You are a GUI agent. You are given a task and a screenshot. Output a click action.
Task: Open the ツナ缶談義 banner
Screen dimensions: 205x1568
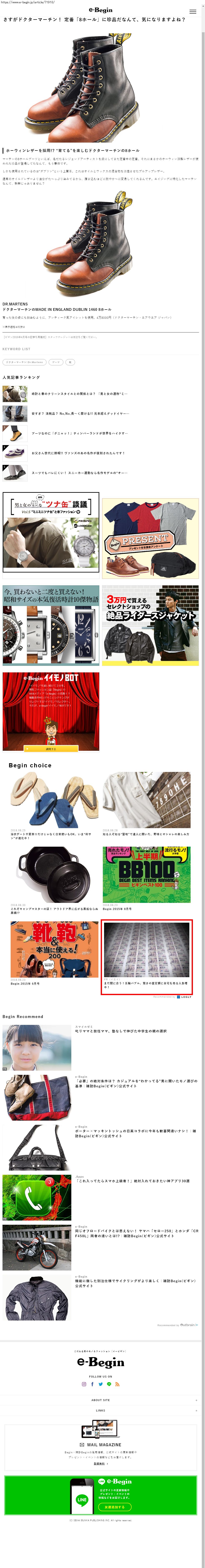pyautogui.click(x=51, y=533)
